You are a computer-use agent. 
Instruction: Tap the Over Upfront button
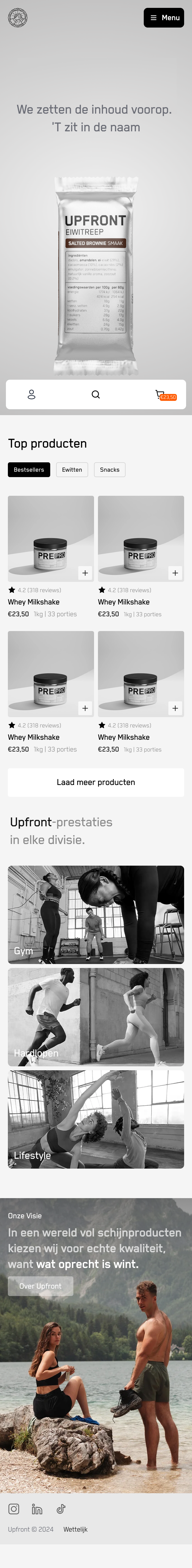pos(40,1286)
